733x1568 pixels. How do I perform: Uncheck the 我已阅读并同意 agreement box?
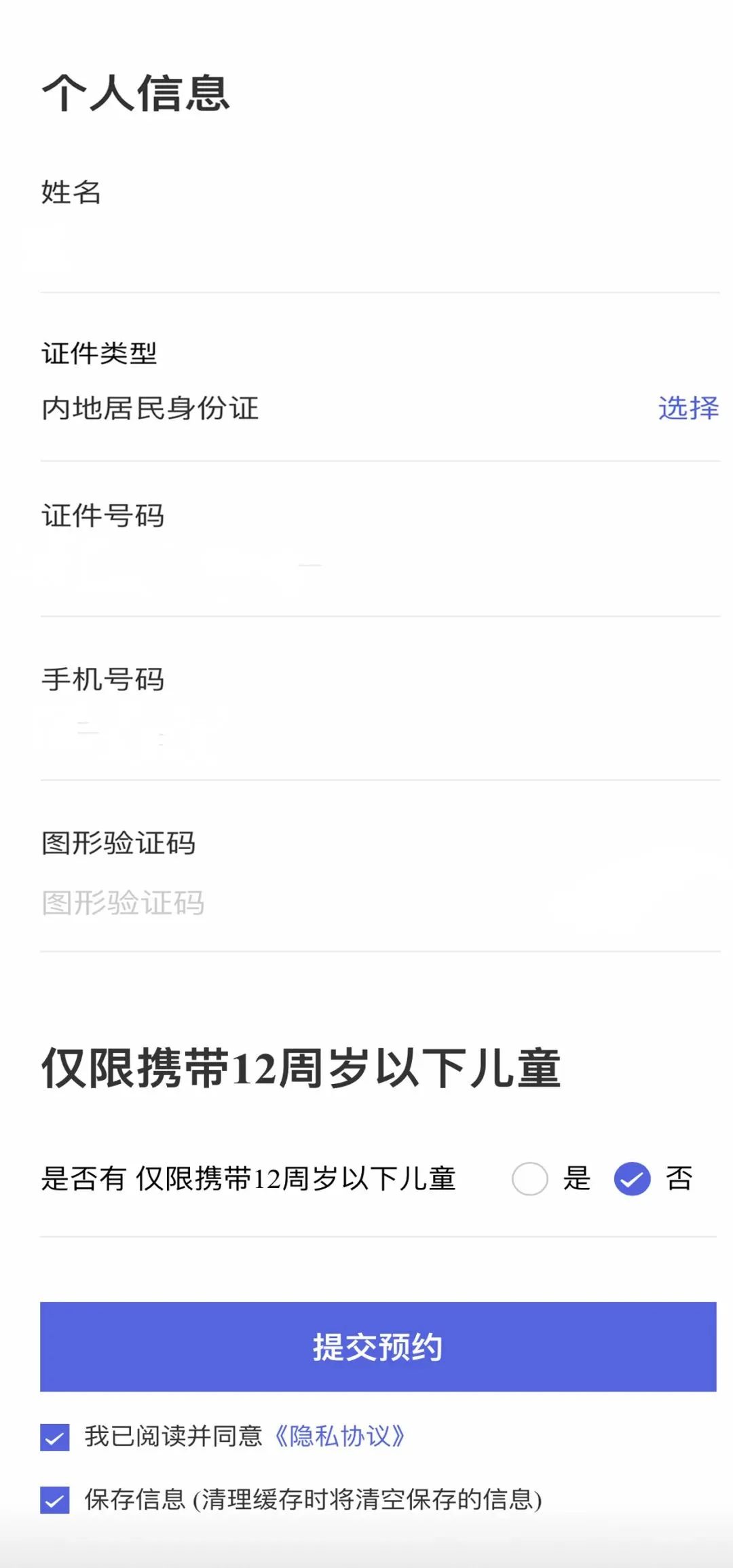[55, 1437]
